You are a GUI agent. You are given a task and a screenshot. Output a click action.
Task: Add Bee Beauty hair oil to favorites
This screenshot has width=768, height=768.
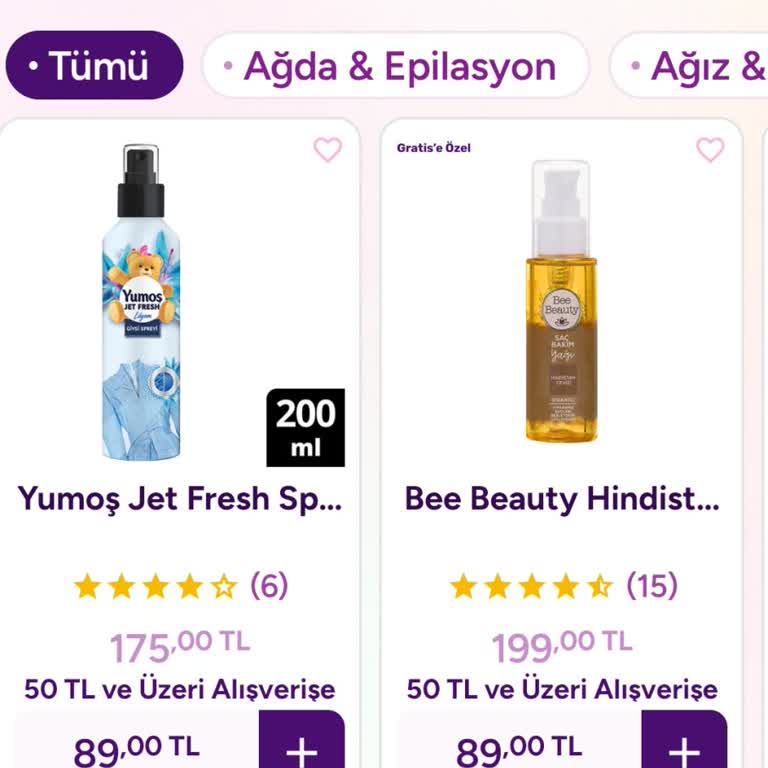click(710, 150)
